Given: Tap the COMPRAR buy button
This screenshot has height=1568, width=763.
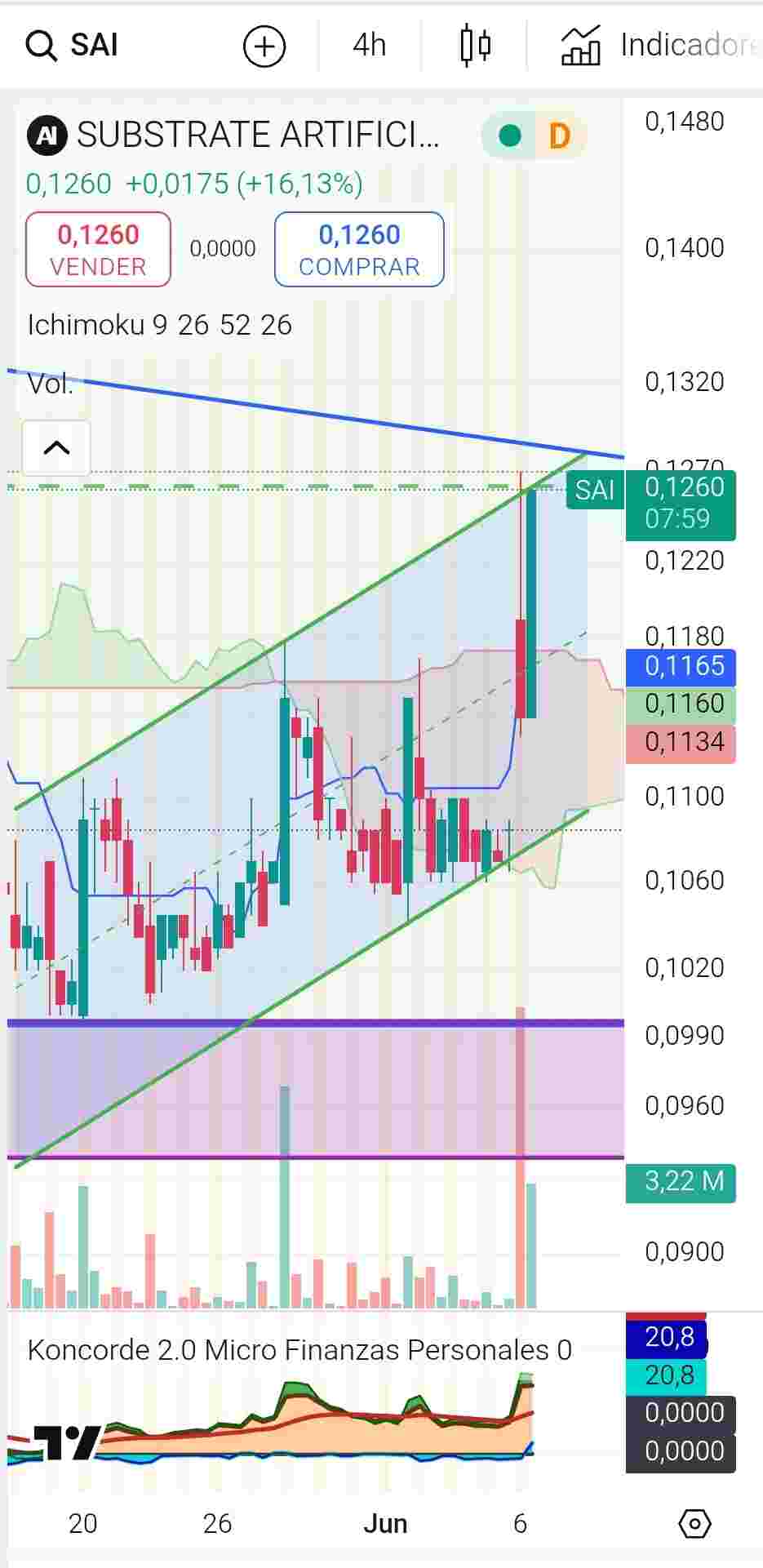Looking at the screenshot, I should 359,249.
